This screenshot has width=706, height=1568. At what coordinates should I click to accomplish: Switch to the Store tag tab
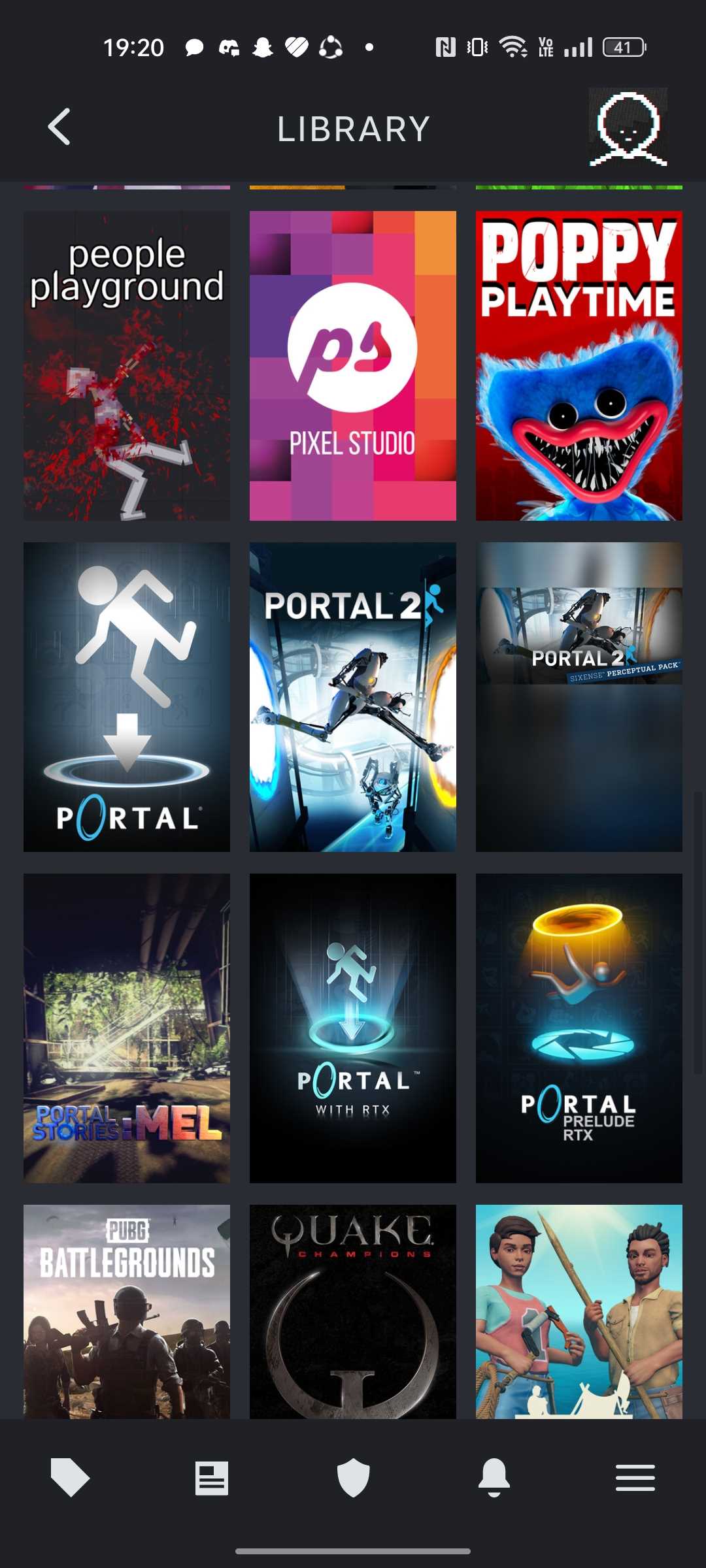coord(70,1477)
